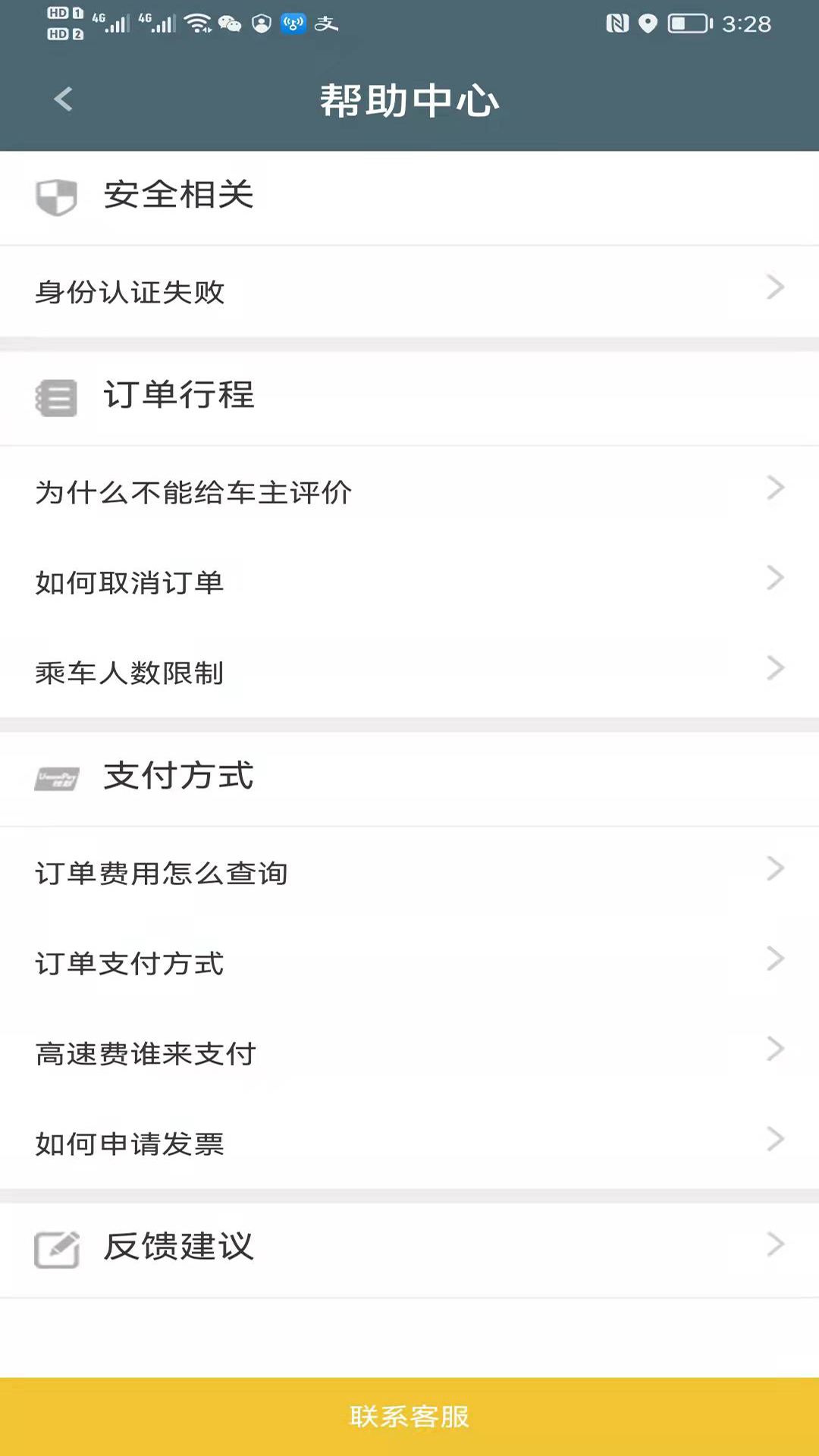
Task: Open 身份认证失败 help topic
Action: tap(409, 292)
